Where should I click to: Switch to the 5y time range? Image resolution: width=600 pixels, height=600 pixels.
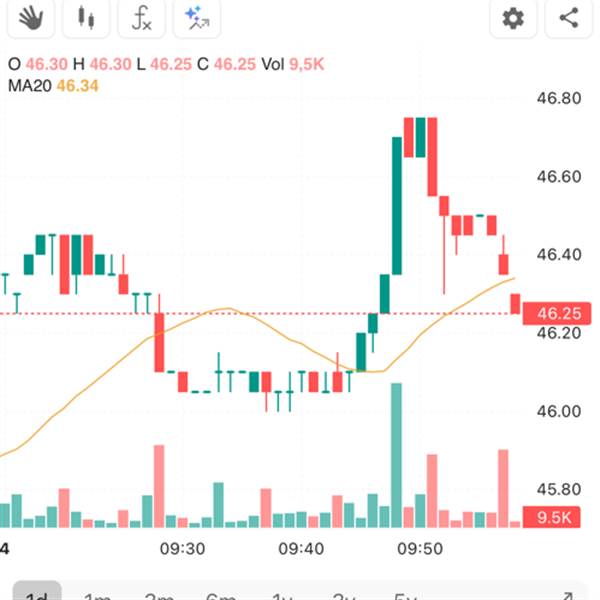(406, 594)
